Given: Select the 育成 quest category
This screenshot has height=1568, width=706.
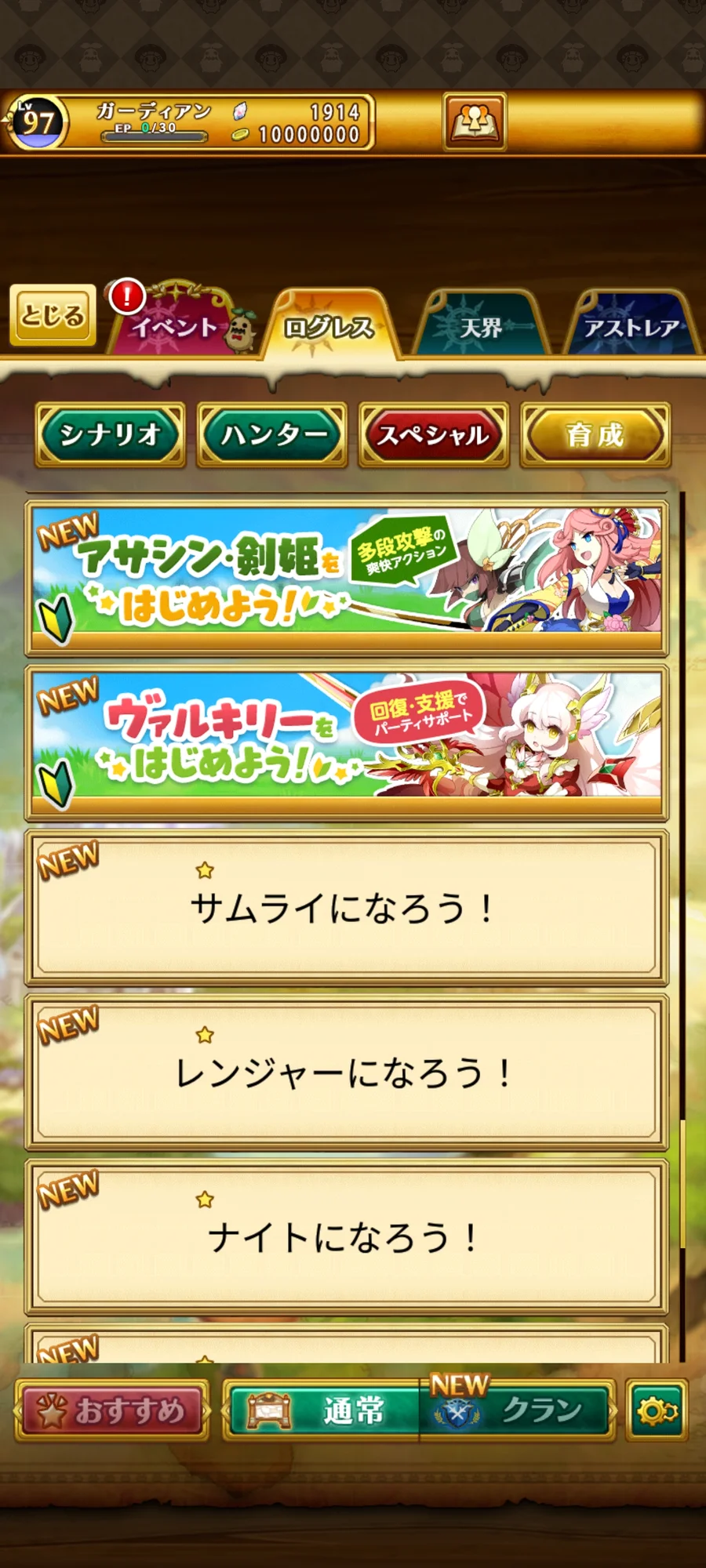Looking at the screenshot, I should tap(595, 435).
